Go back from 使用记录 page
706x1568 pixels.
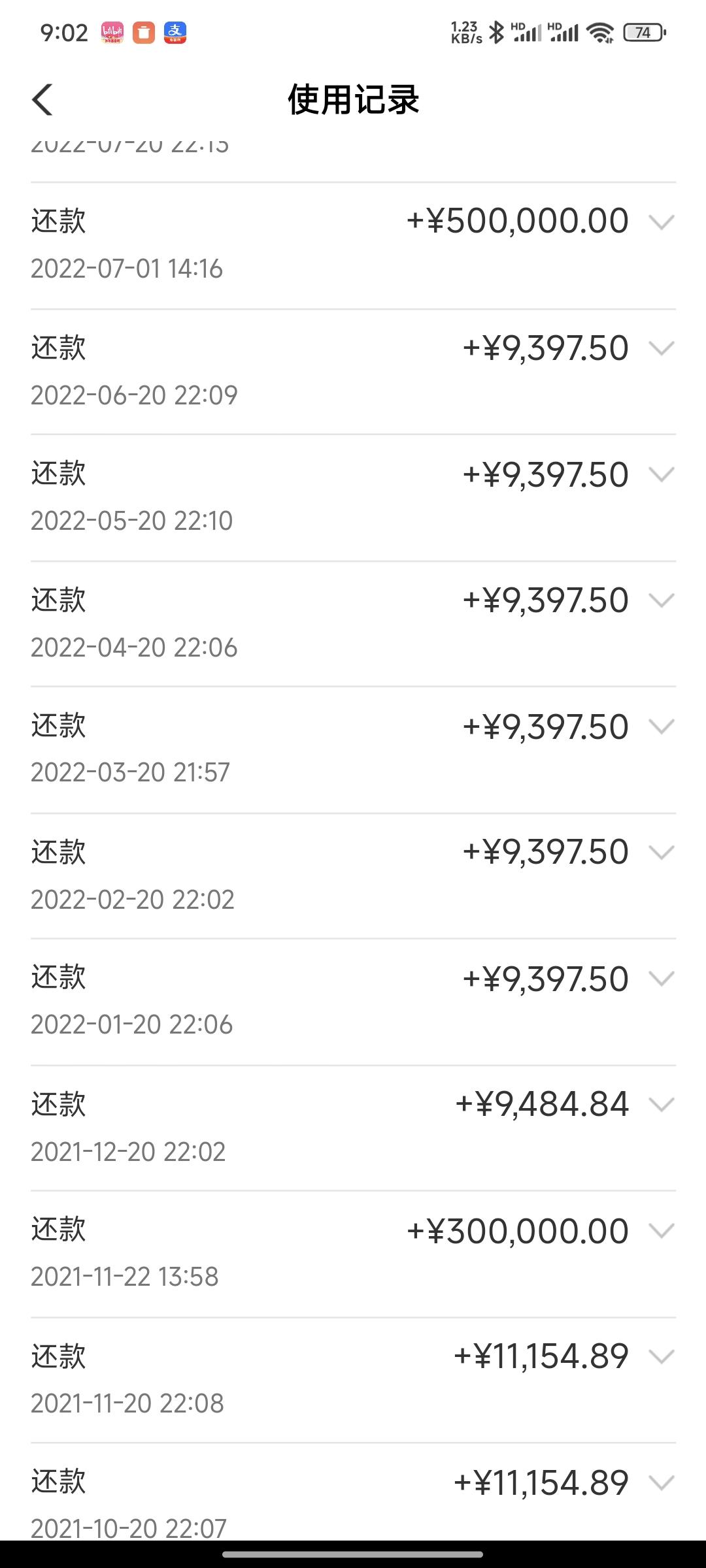tap(42, 100)
